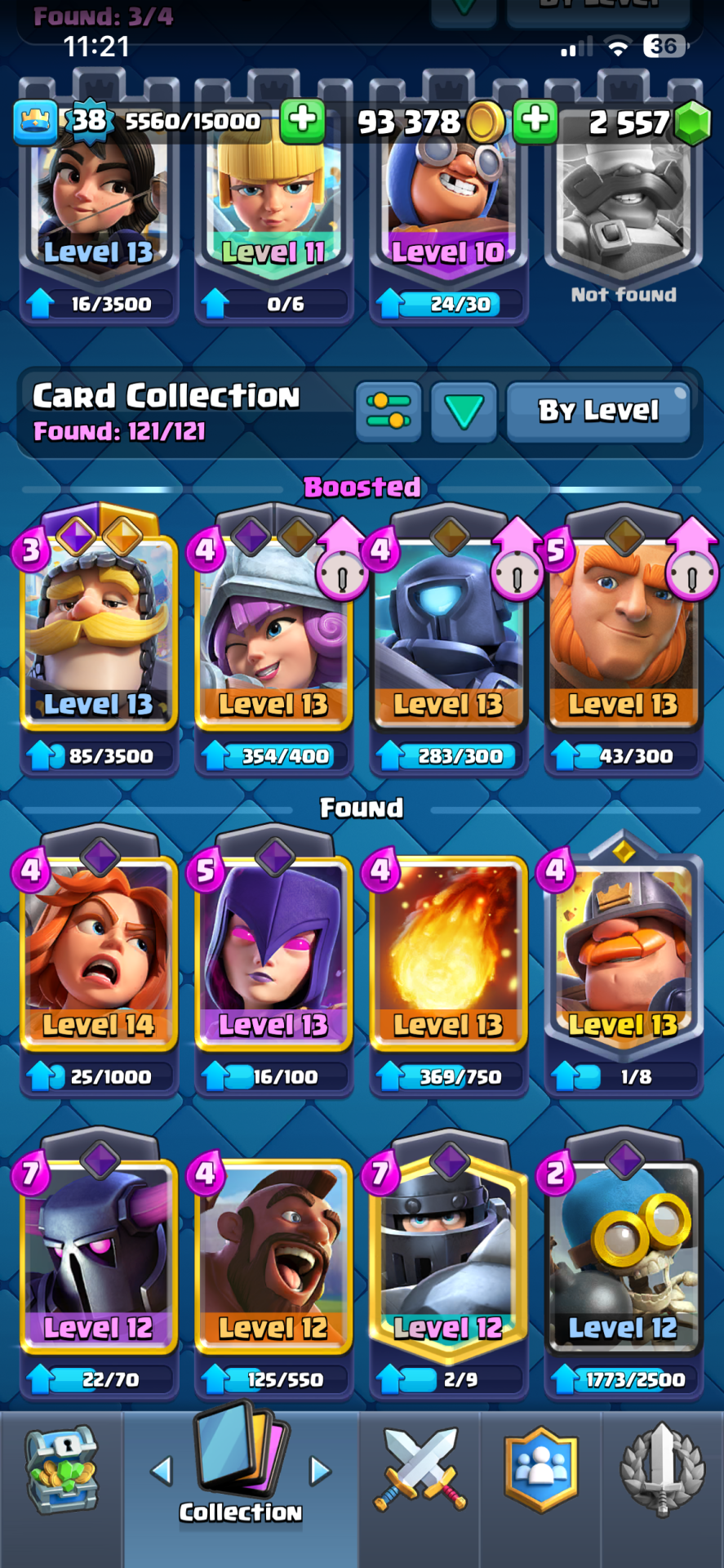Change sorting with the By Level button

click(598, 411)
